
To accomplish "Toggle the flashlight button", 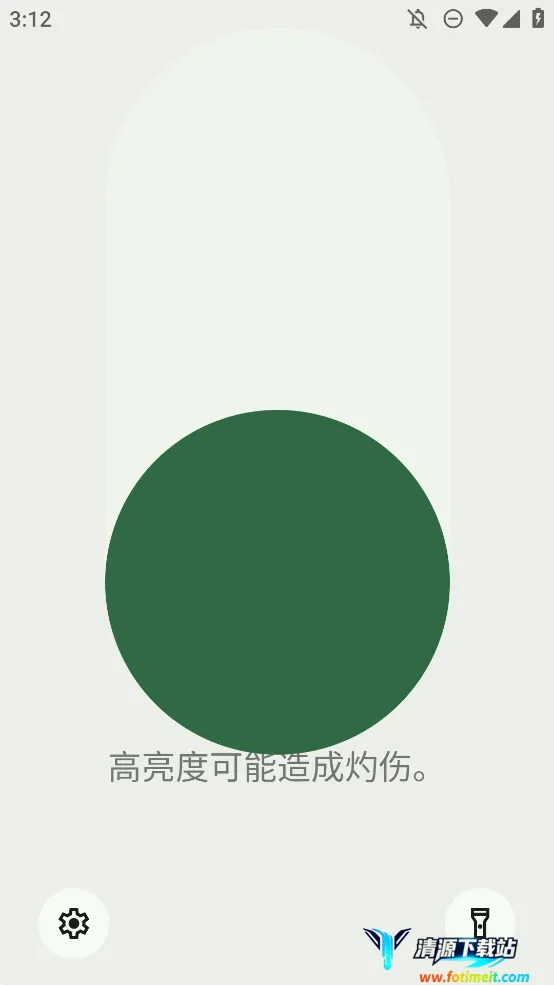I will pyautogui.click(x=480, y=922).
